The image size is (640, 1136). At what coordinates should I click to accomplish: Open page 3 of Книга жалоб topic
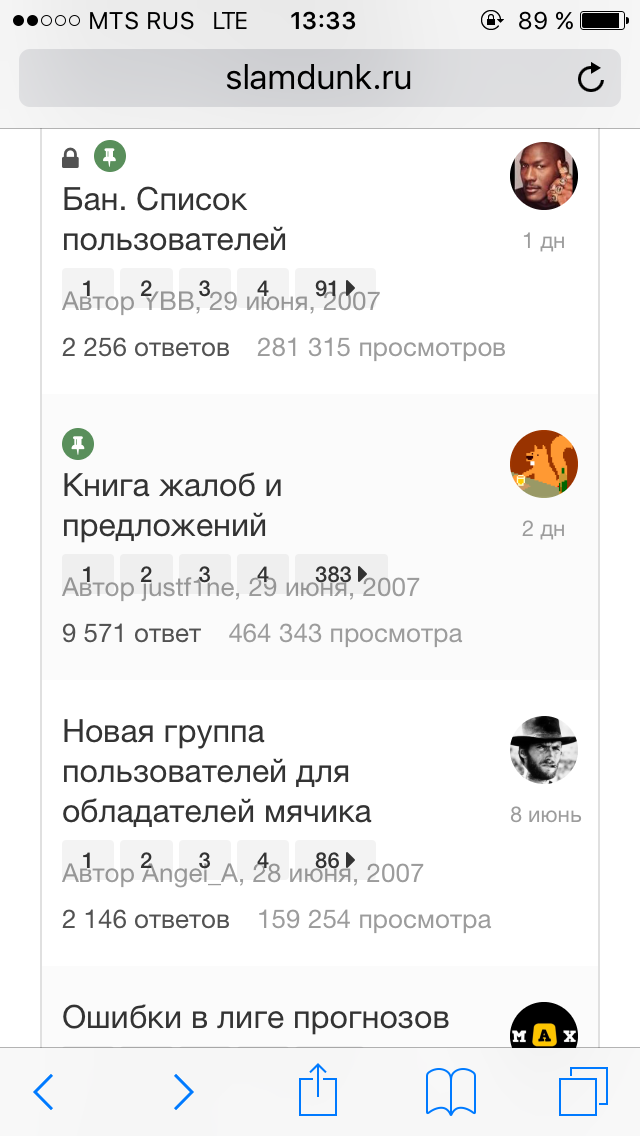pyautogui.click(x=205, y=574)
